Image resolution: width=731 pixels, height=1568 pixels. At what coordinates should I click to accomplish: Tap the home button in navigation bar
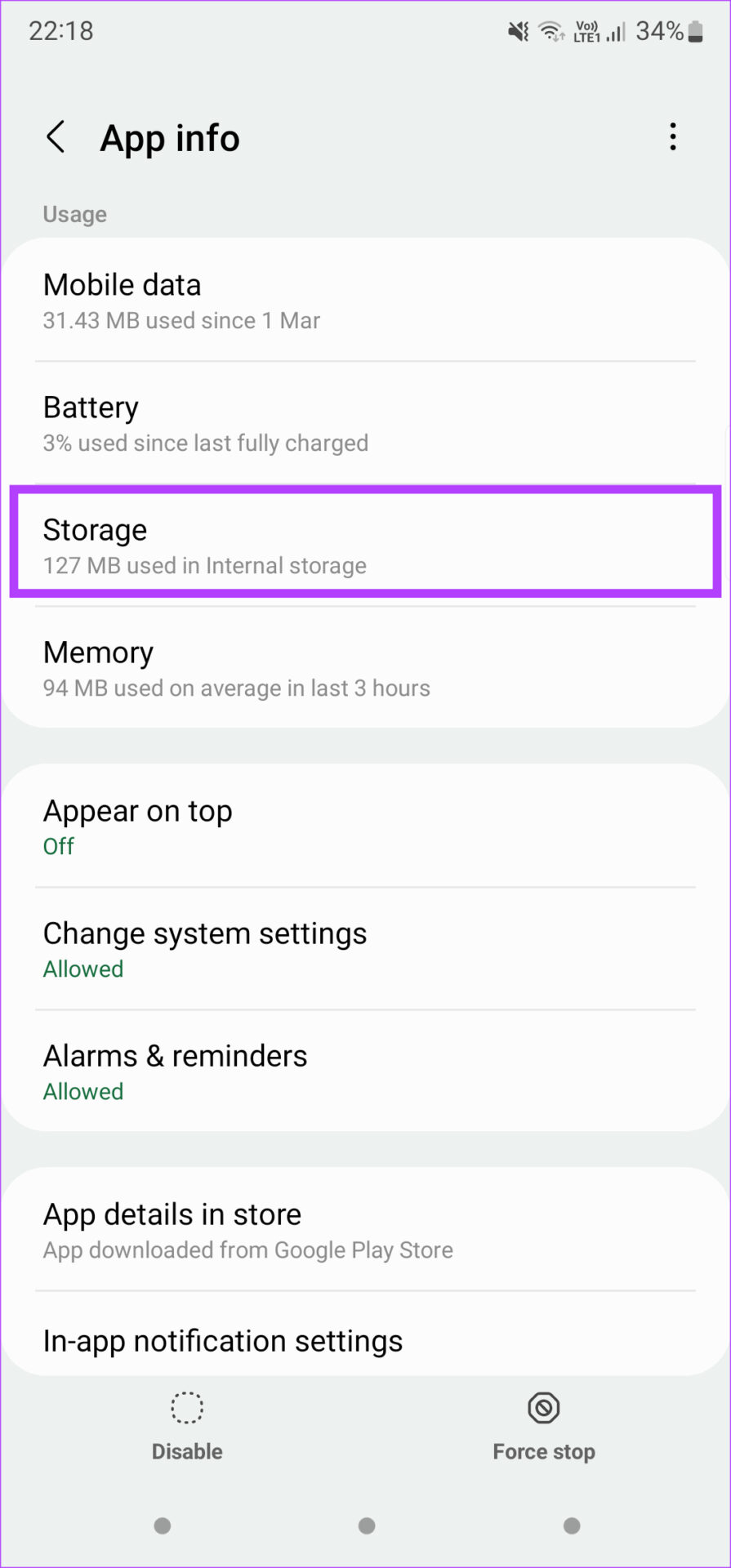pyautogui.click(x=366, y=1526)
